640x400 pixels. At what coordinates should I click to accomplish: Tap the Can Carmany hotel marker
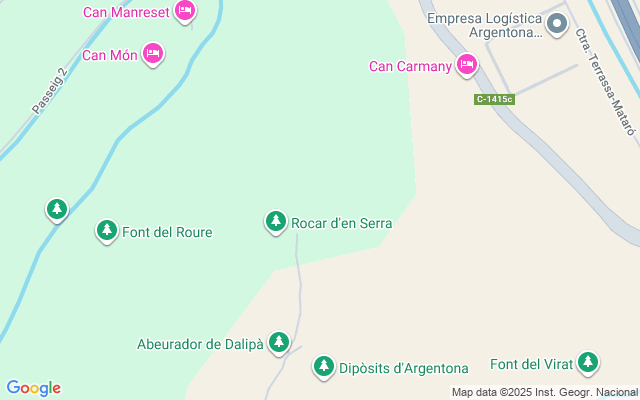coord(466,66)
